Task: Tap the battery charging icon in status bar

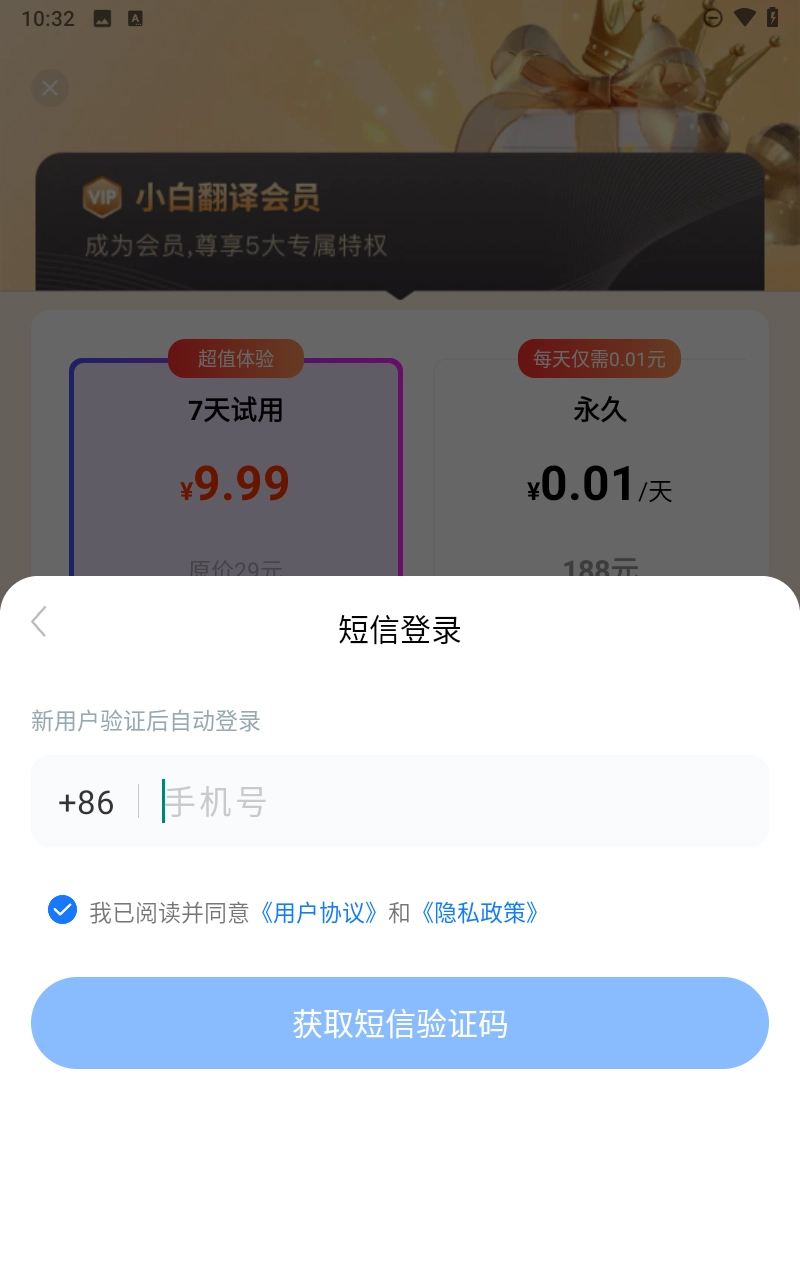Action: click(x=772, y=17)
